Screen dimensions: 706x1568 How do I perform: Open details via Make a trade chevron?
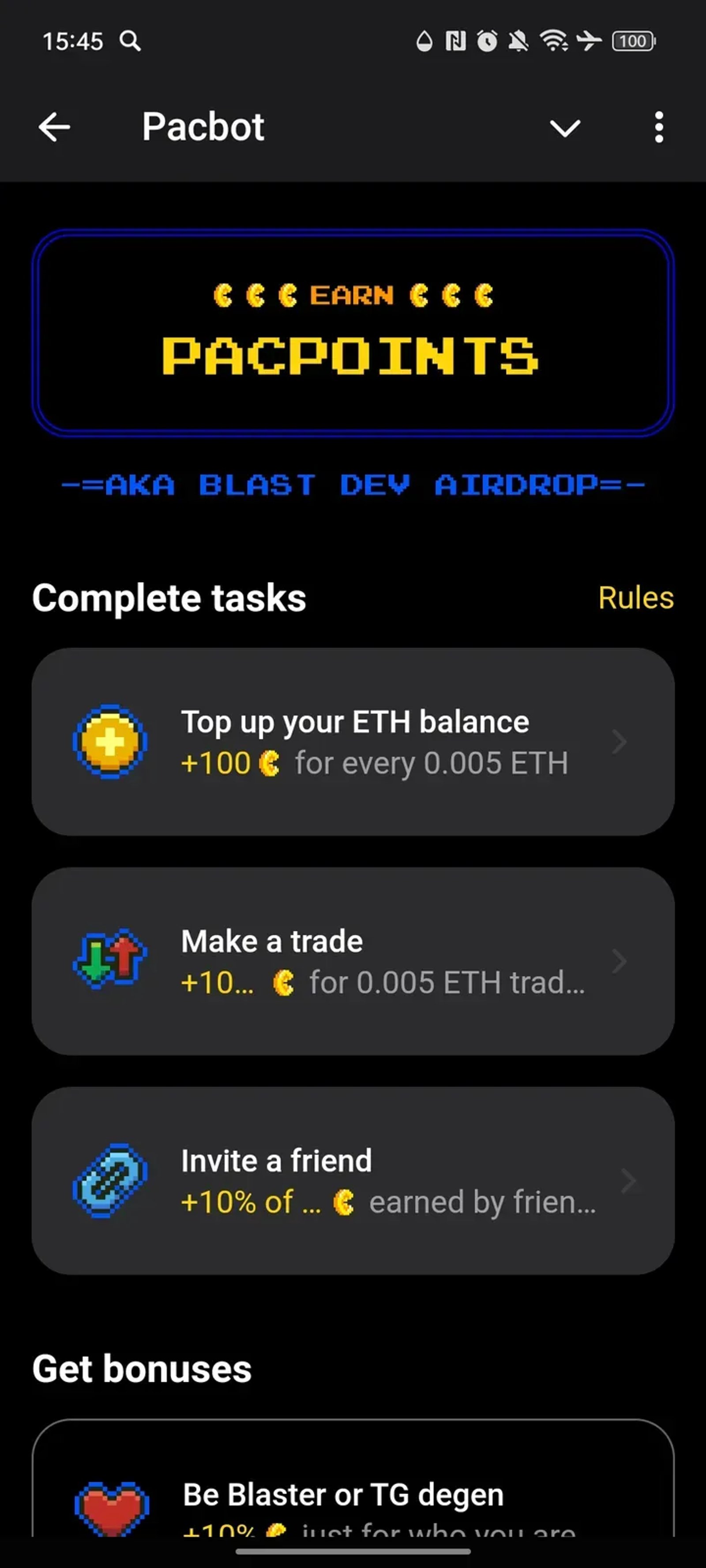(x=619, y=960)
